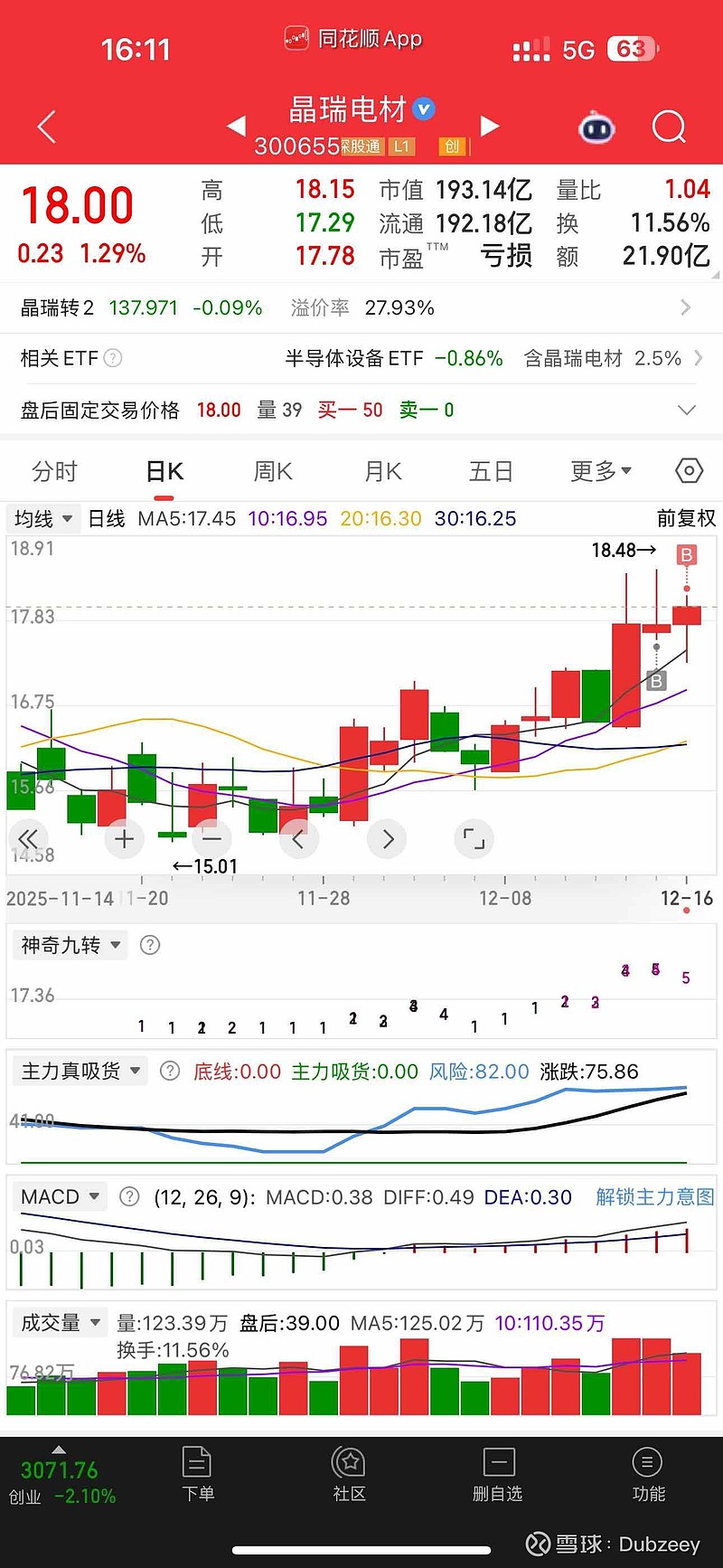Open the robot assistant icon
Viewport: 723px width, 1568px height.
click(x=596, y=128)
